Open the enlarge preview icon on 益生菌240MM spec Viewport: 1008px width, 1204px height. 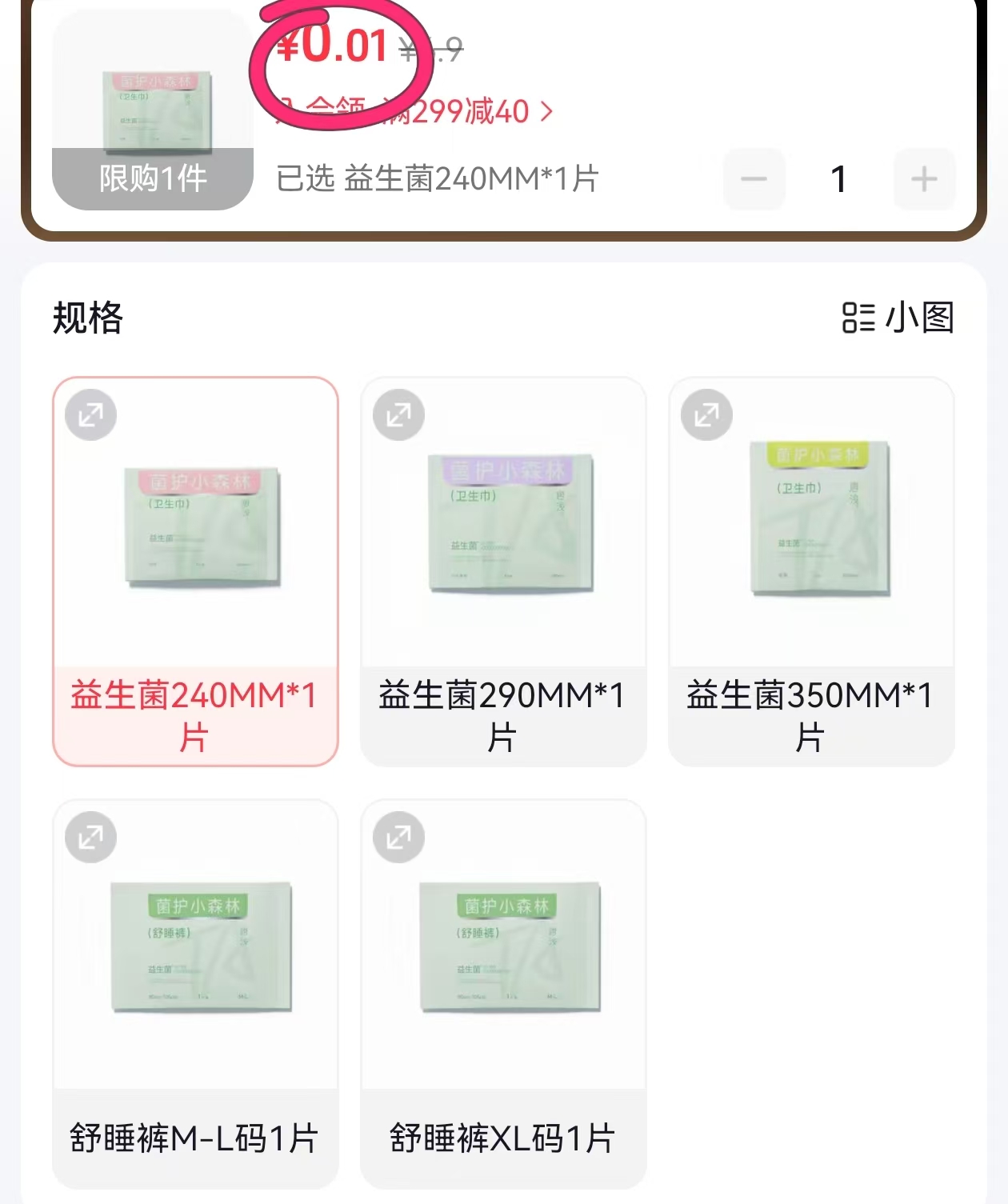(90, 414)
